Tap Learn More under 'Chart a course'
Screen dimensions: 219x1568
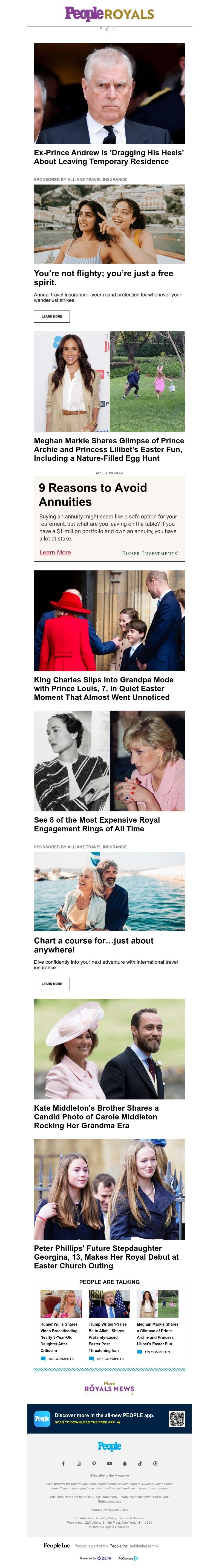click(52, 984)
